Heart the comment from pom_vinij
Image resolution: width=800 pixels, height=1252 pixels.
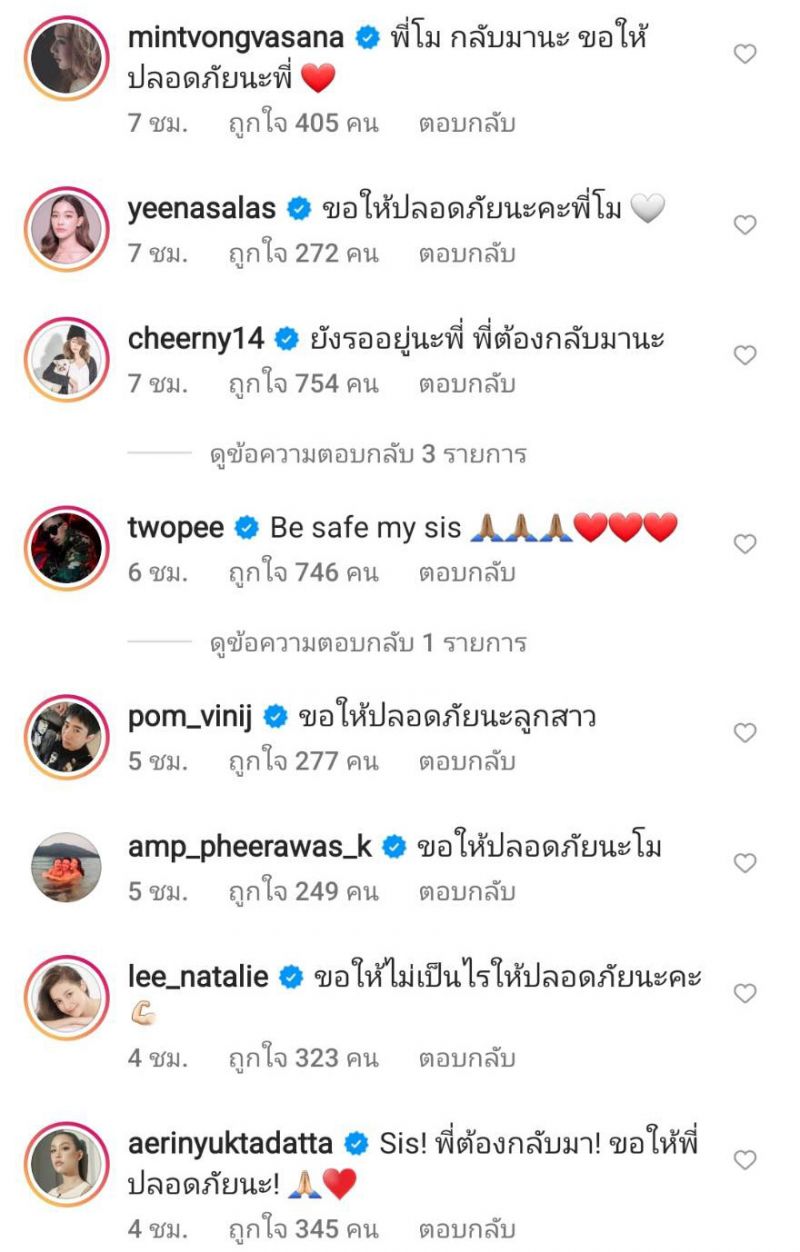[745, 733]
